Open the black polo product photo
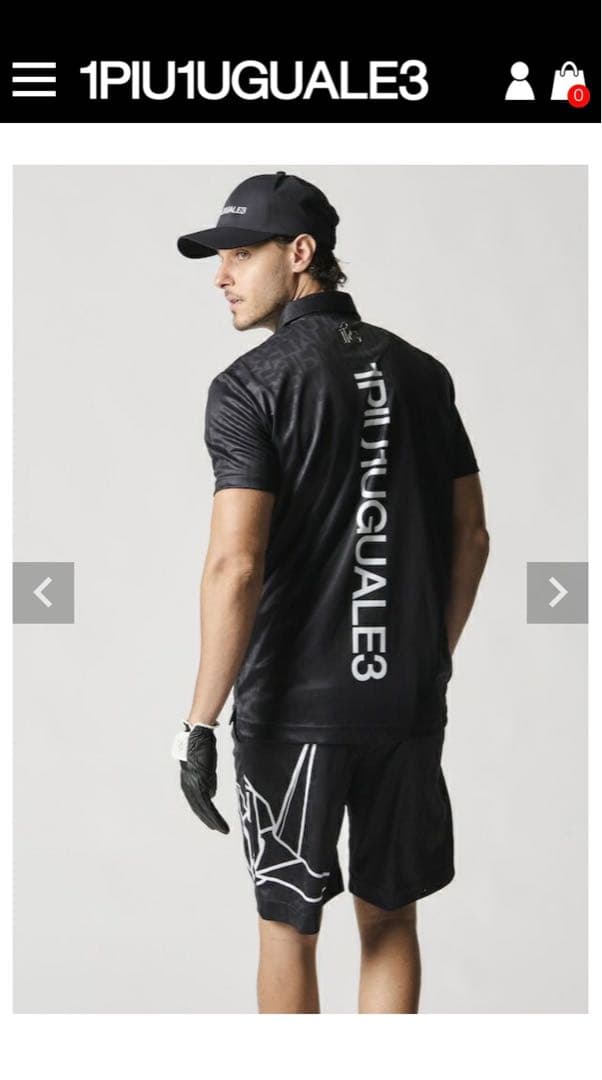This screenshot has height=1080, width=602. (300, 500)
